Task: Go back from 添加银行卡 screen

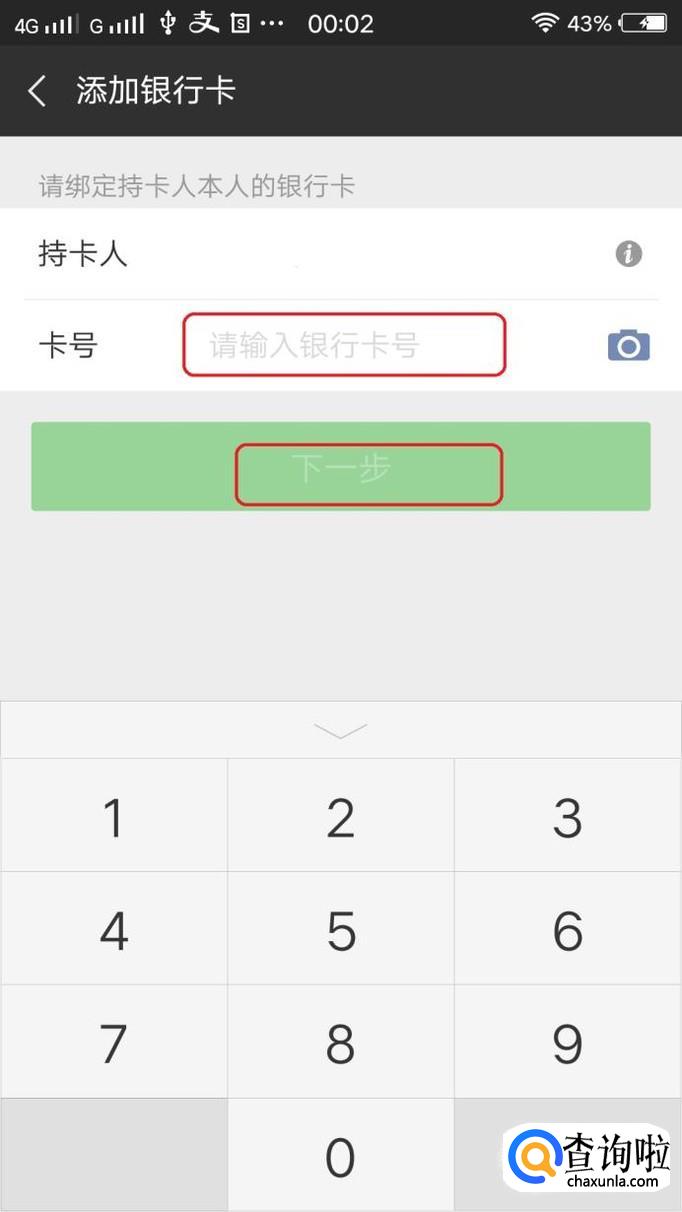Action: (37, 91)
